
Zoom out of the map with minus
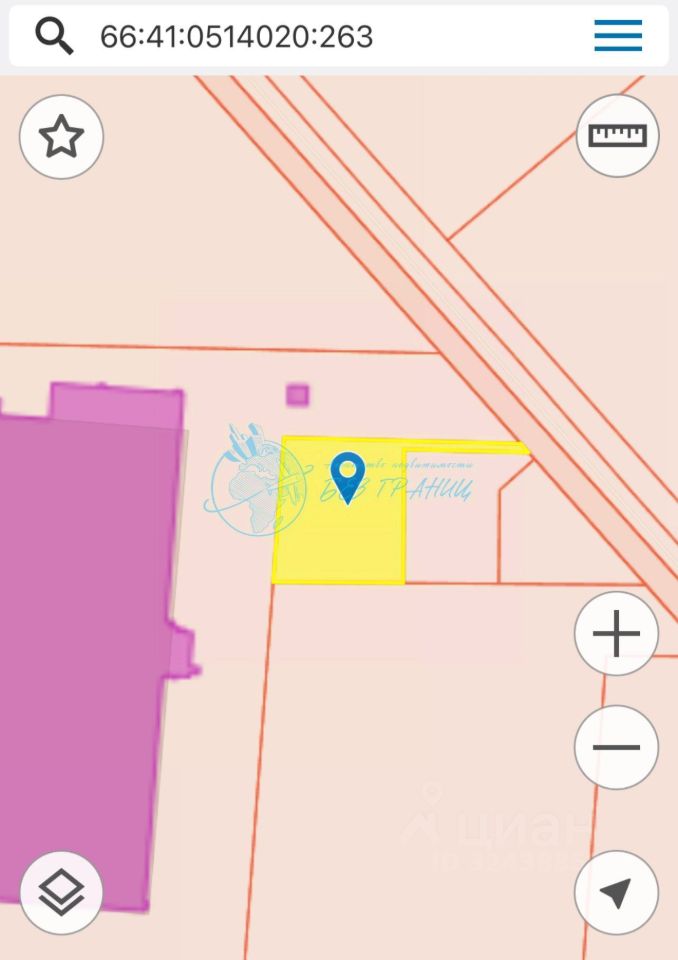616,747
